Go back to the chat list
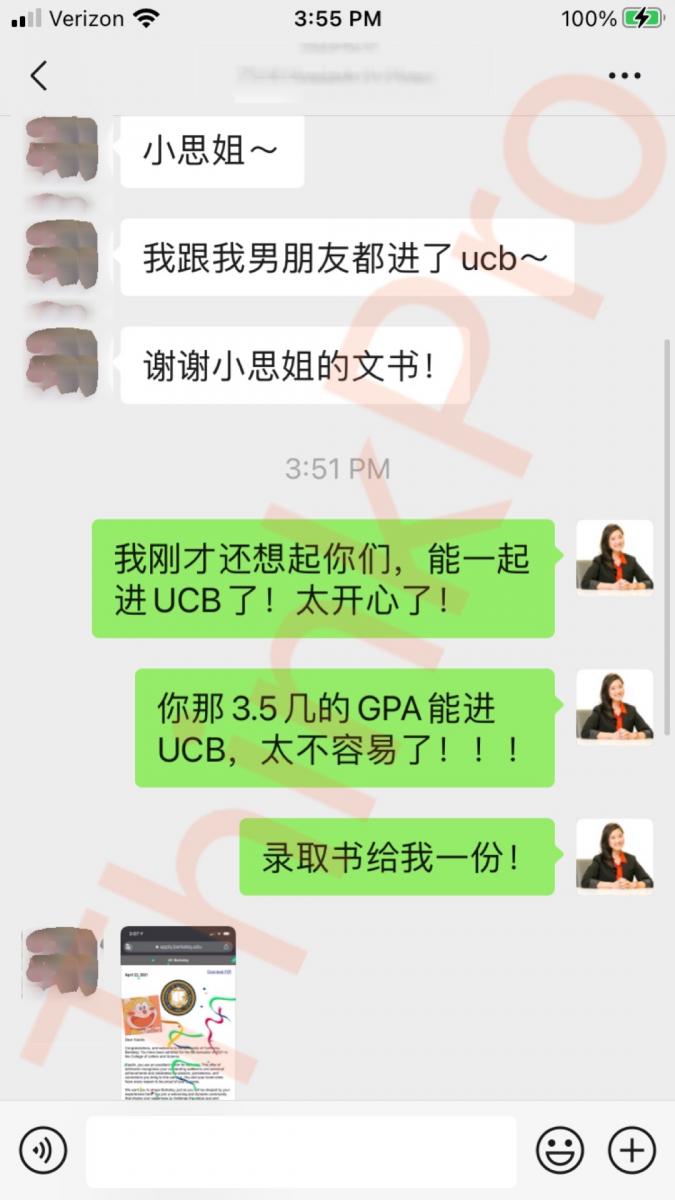 pos(38,76)
